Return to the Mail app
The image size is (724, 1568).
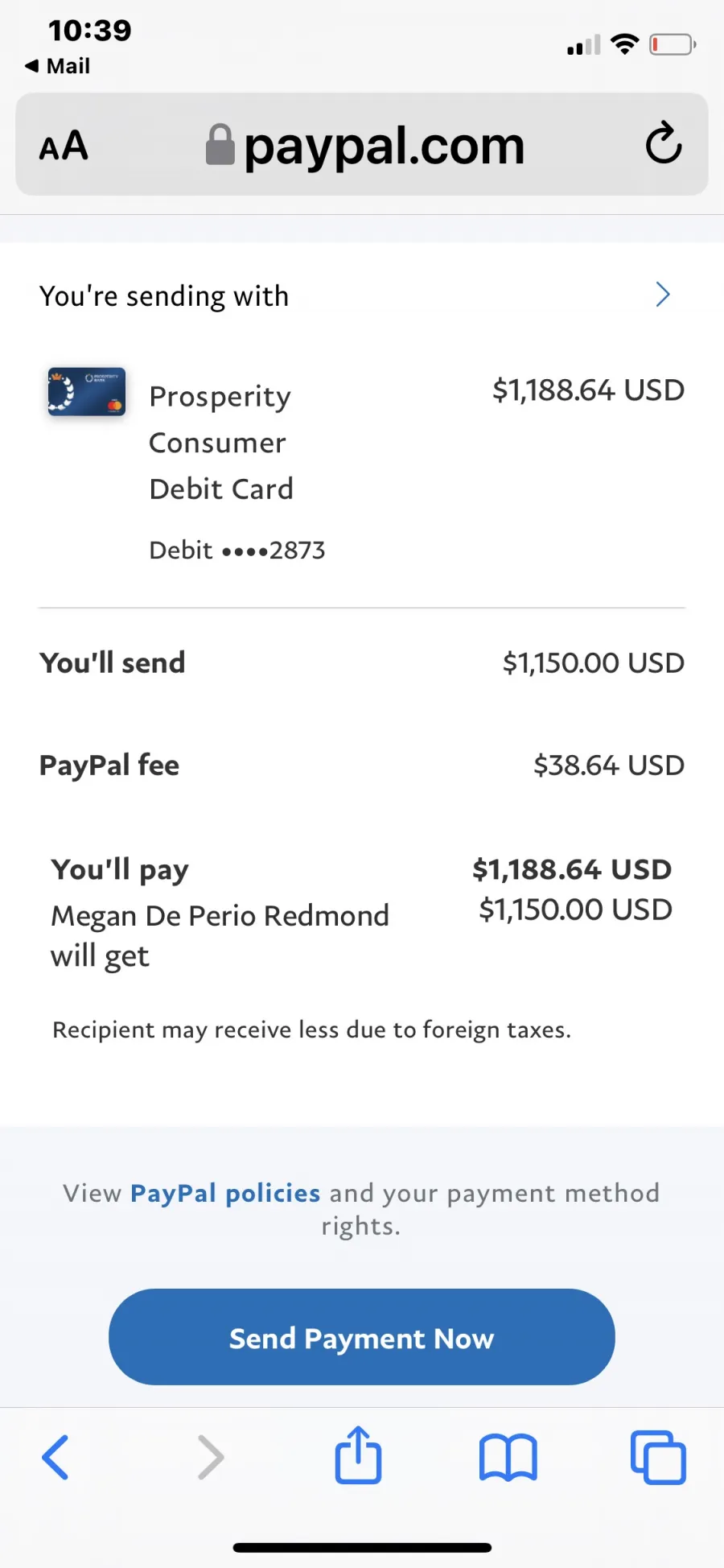[57, 66]
